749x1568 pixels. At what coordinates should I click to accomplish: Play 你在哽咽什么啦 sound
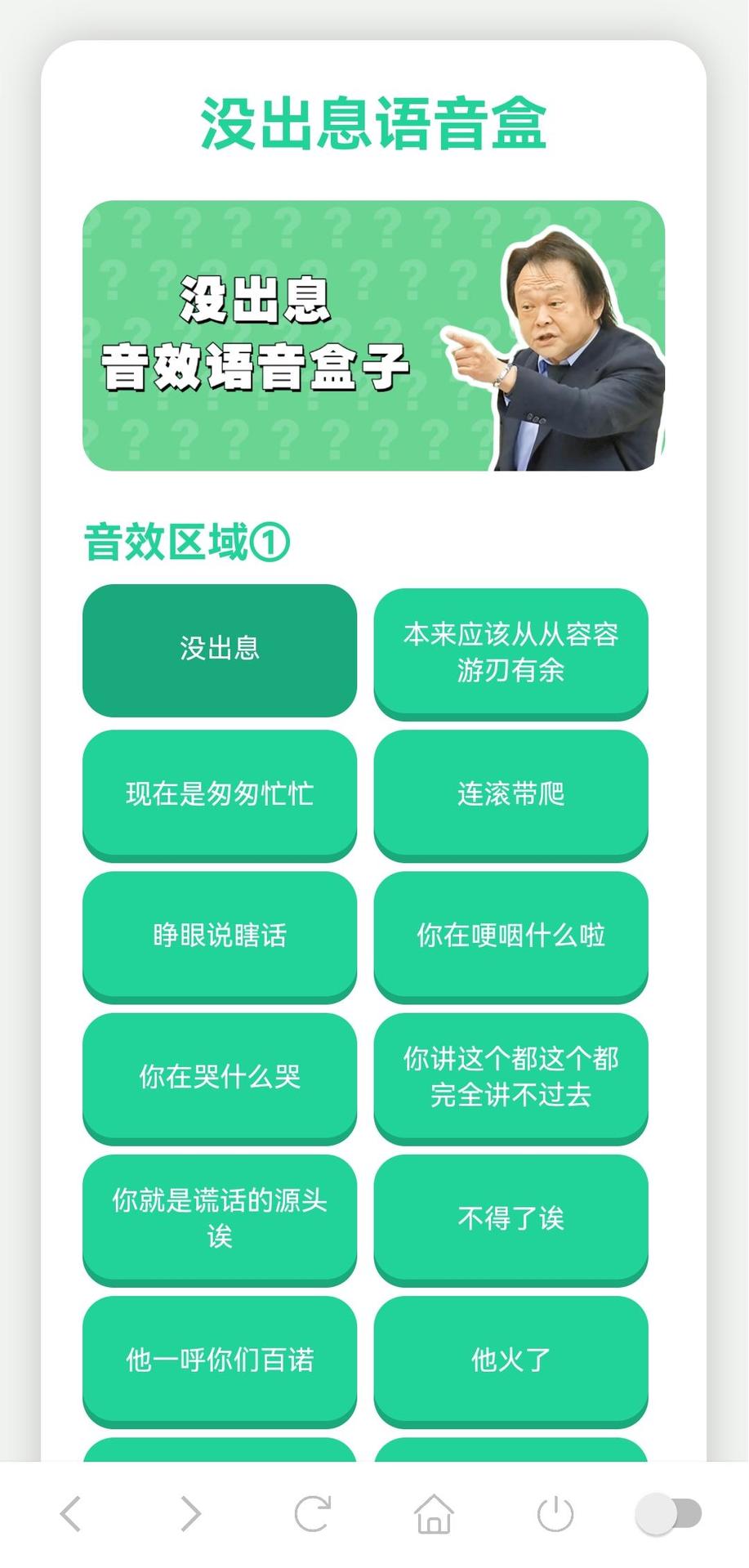(510, 934)
